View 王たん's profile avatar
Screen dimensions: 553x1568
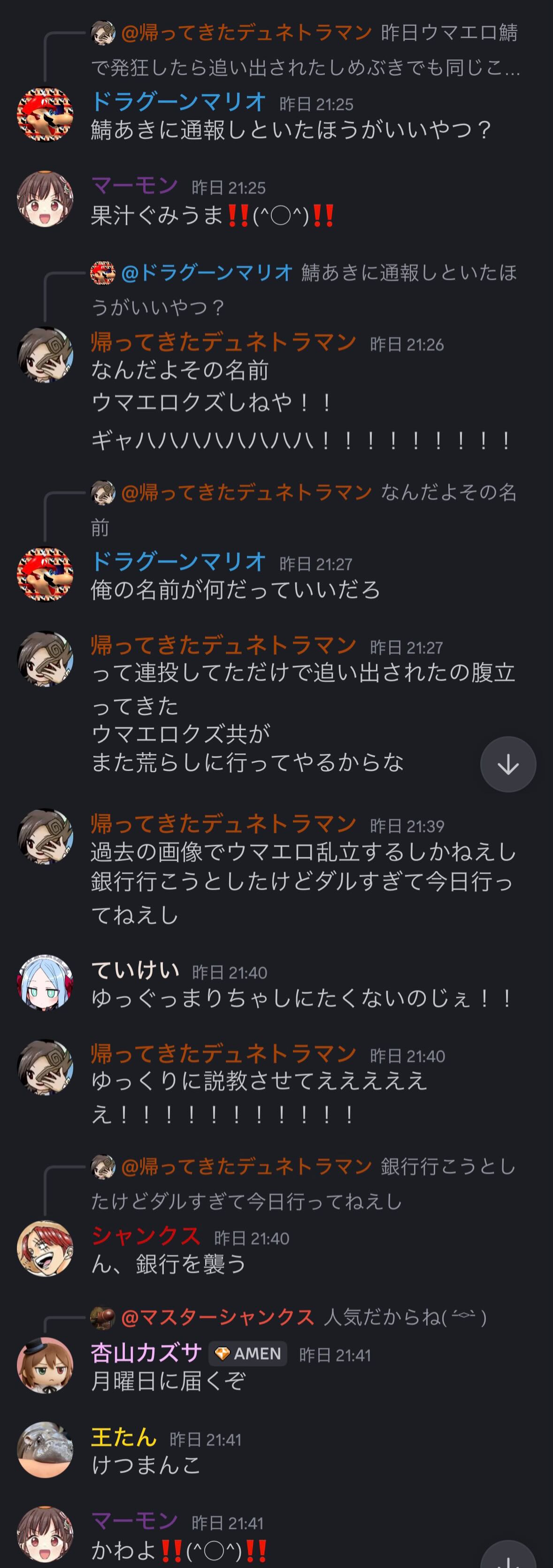pyautogui.click(x=45, y=1450)
